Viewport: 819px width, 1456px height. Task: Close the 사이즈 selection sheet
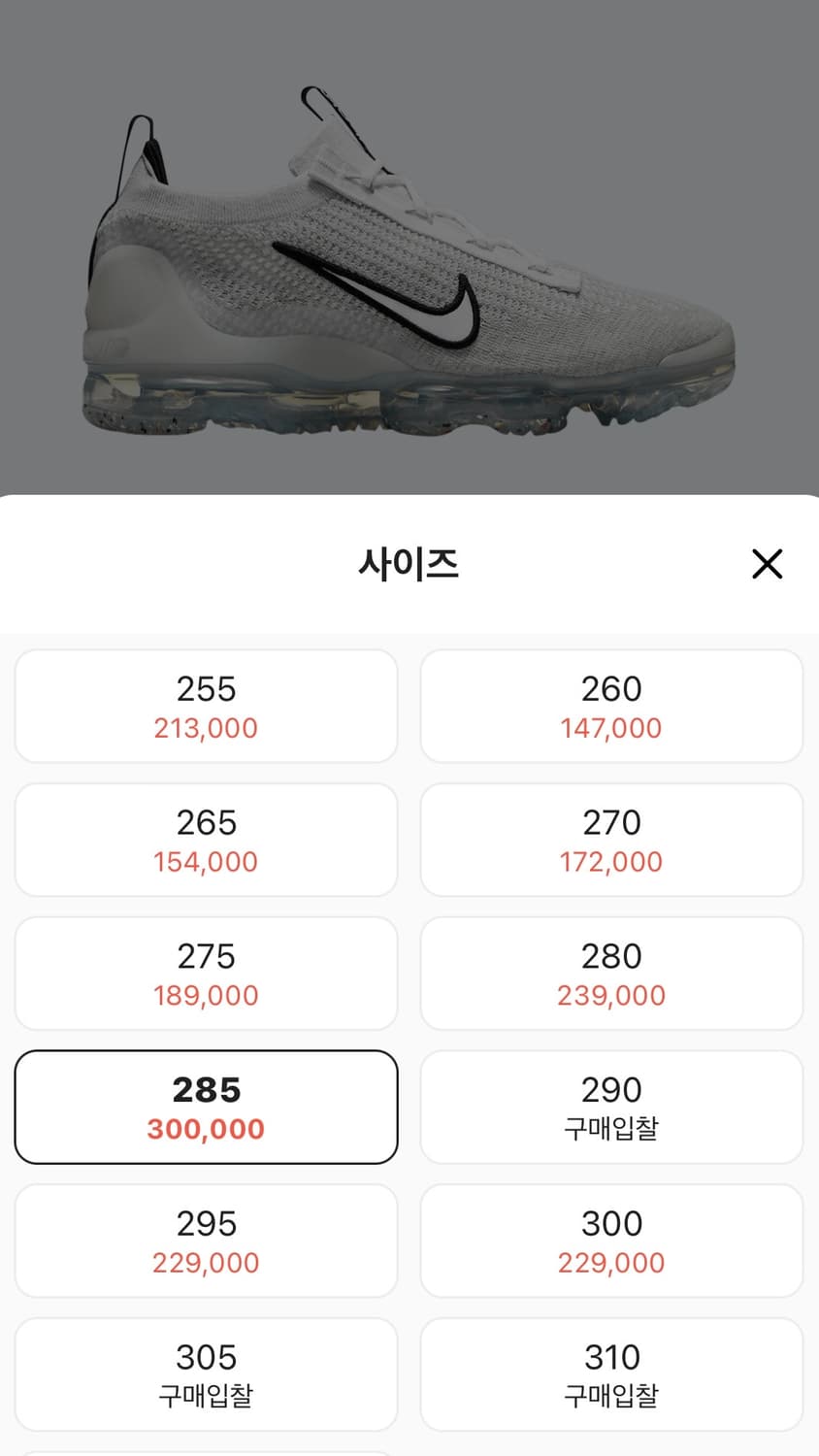(767, 564)
